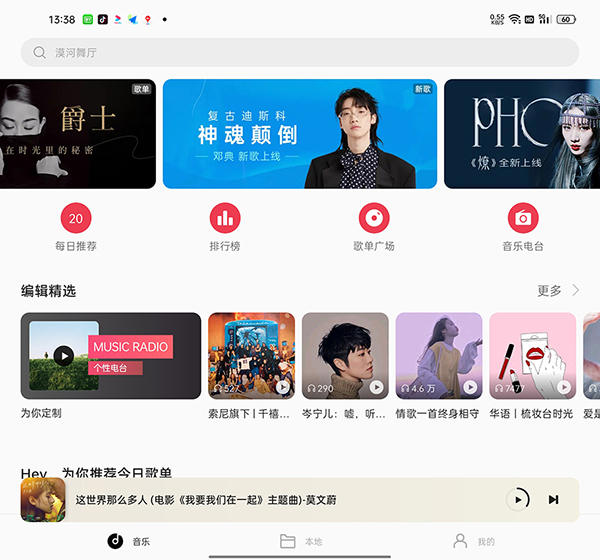The width and height of the screenshot is (600, 560).
Task: Open the 神魂颠倒 new song banner
Action: (300, 134)
